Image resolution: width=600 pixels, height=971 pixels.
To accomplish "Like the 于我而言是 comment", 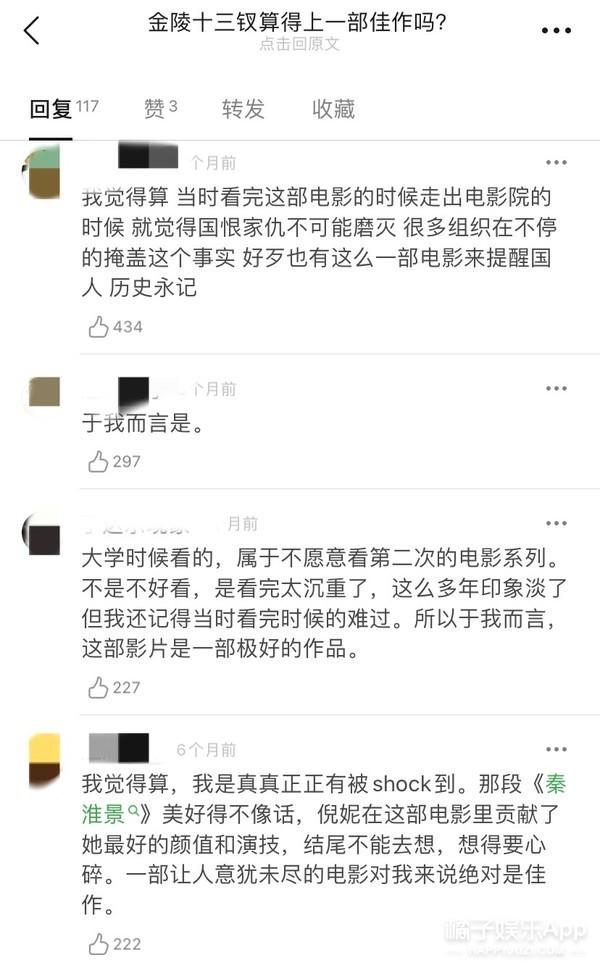I will pyautogui.click(x=99, y=461).
